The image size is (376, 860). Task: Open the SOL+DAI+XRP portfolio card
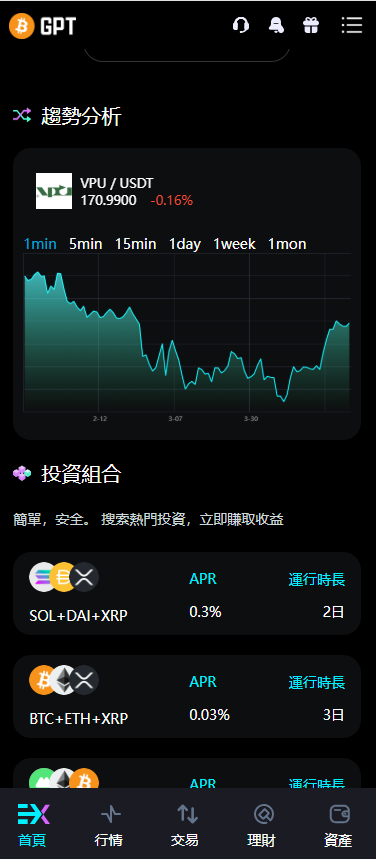(187, 593)
